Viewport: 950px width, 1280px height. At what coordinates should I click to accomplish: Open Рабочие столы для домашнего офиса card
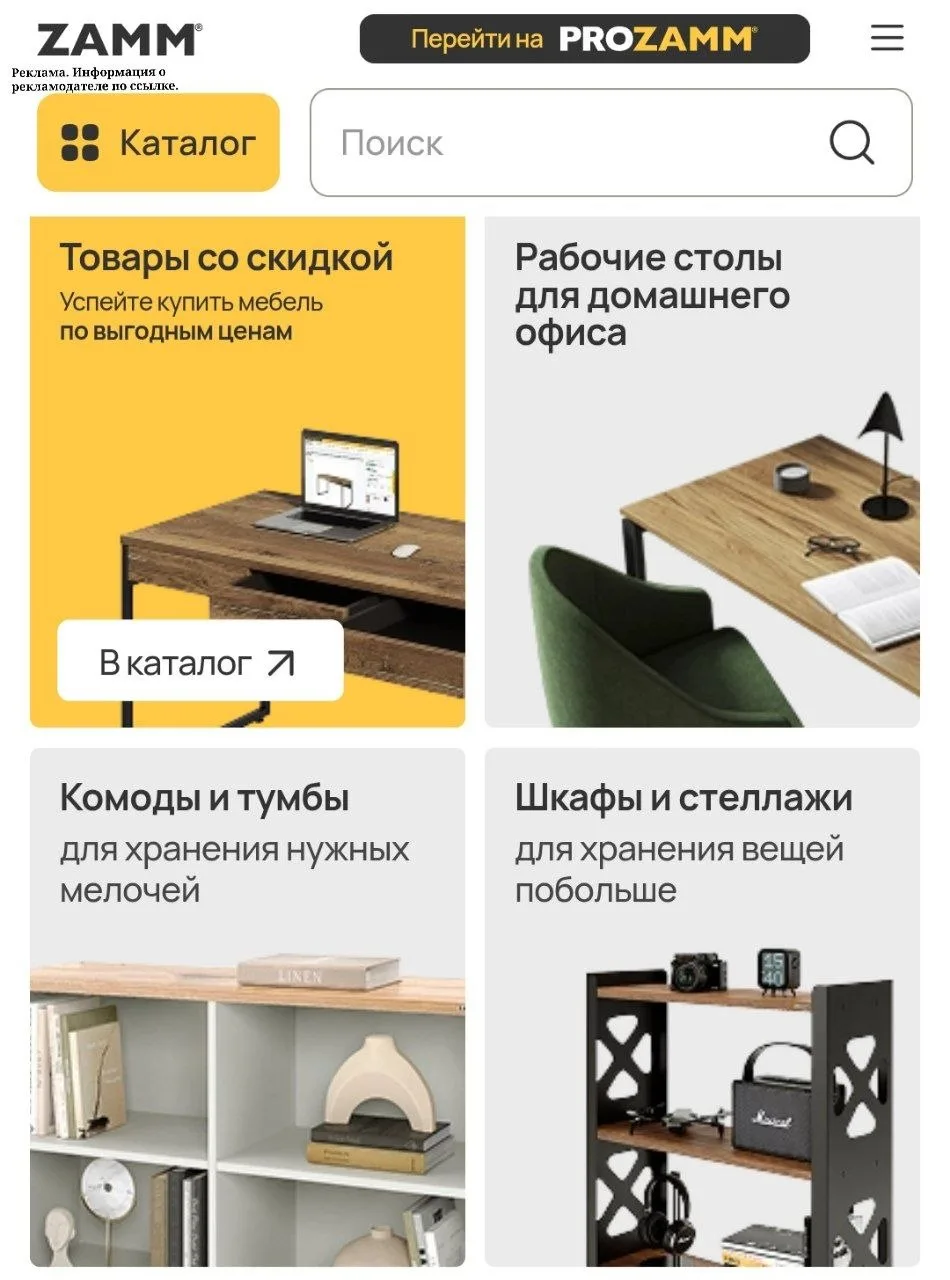(702, 471)
